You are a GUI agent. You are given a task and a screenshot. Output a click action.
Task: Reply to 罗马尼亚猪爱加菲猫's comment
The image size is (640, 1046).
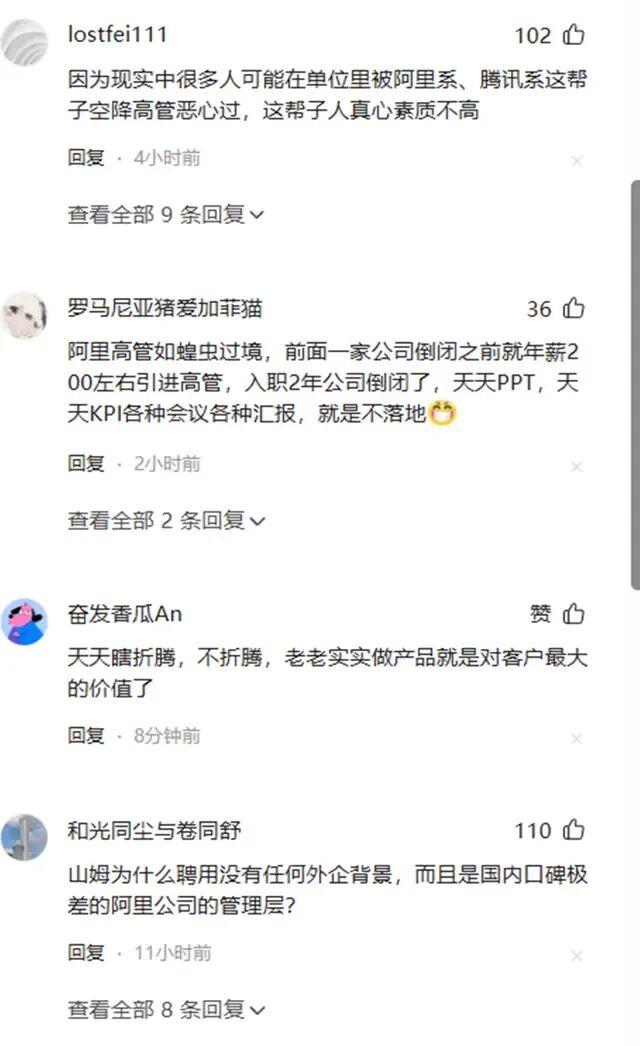[86, 463]
